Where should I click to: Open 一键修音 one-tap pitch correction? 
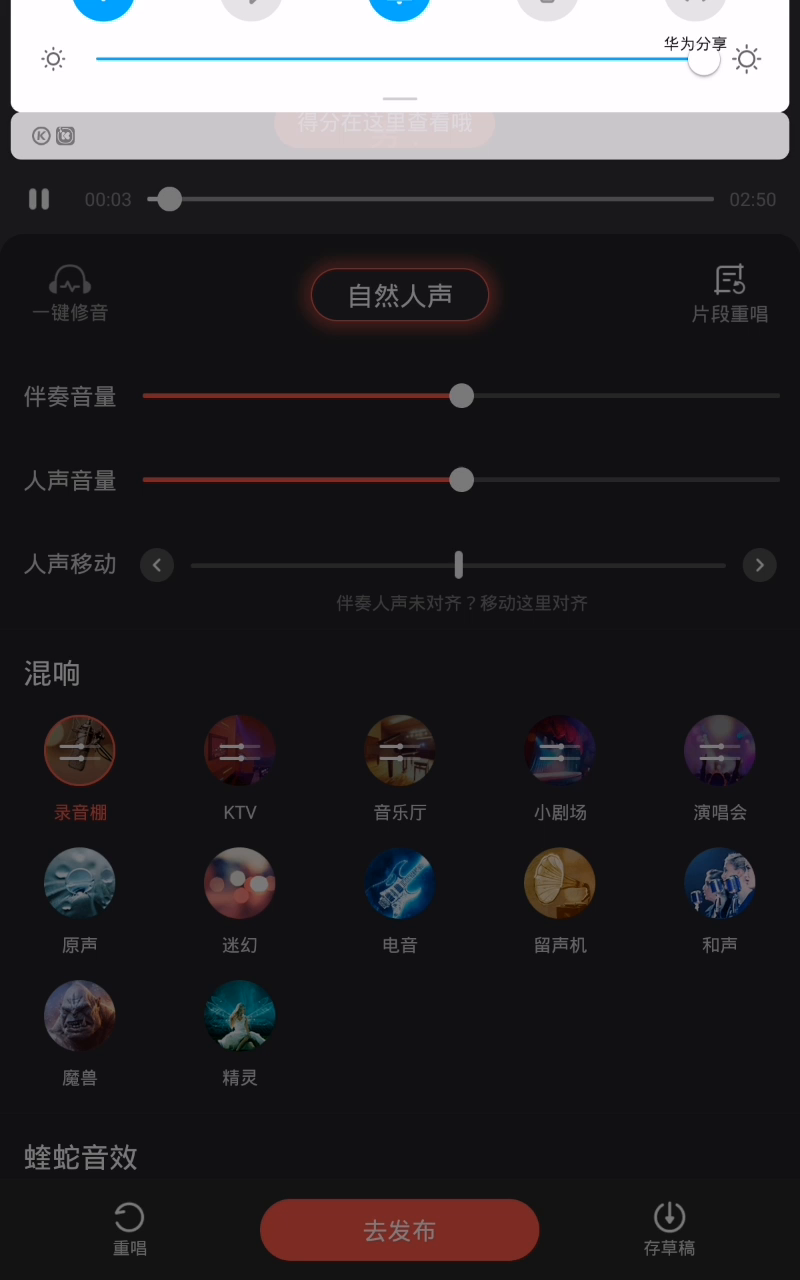(x=70, y=293)
